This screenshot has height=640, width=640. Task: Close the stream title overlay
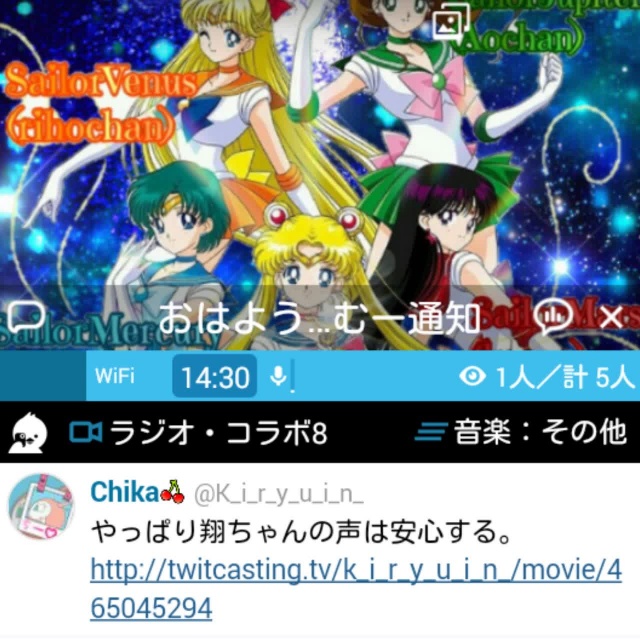click(610, 319)
